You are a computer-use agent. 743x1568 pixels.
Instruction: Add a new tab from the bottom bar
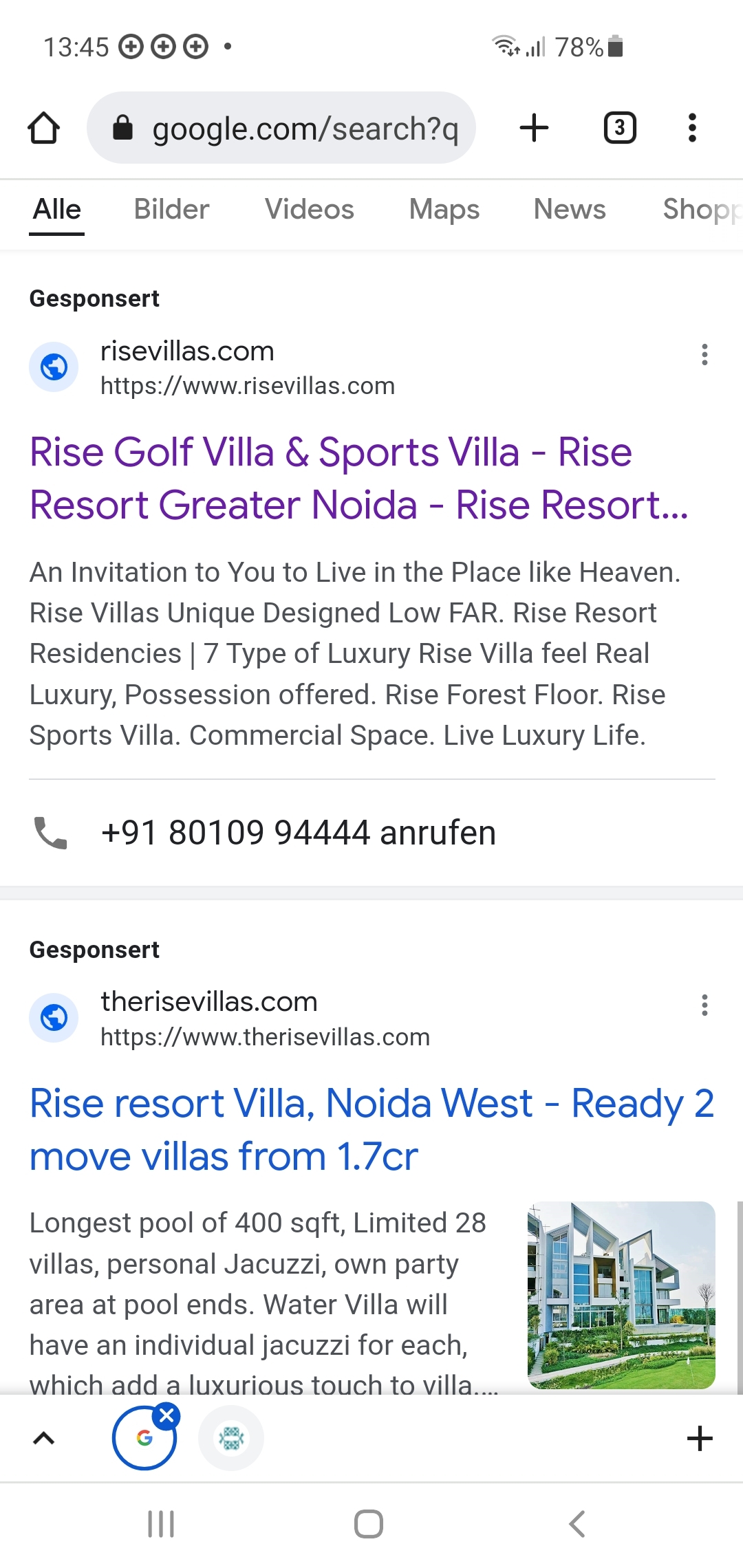pos(700,1438)
